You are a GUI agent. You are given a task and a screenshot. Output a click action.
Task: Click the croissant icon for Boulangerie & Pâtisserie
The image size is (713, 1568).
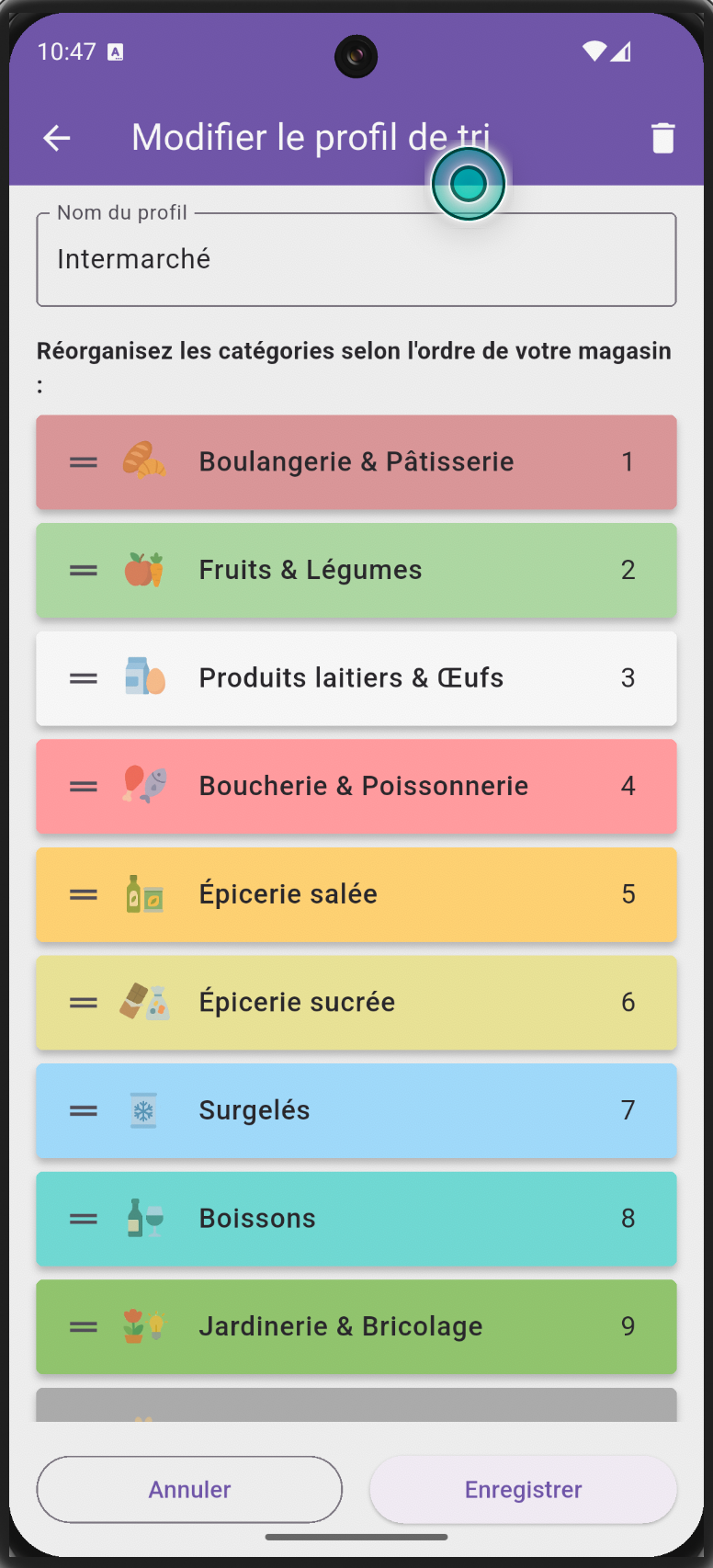click(x=143, y=461)
